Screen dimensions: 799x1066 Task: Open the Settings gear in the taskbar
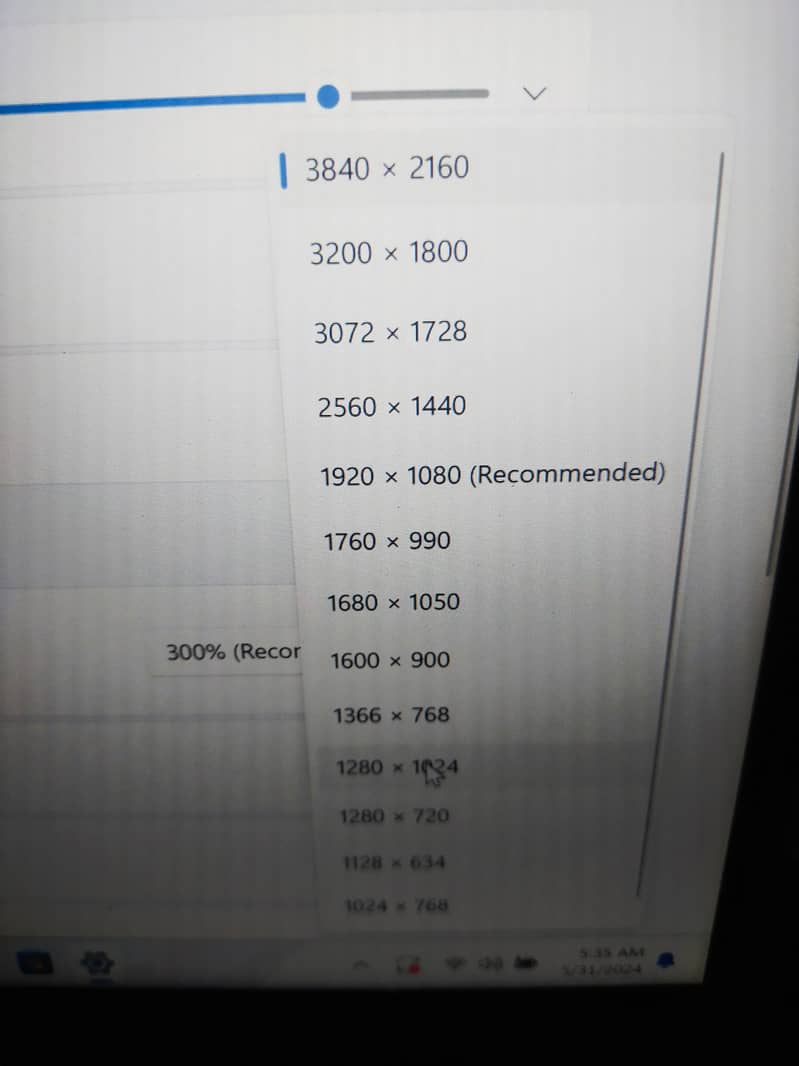(x=97, y=963)
